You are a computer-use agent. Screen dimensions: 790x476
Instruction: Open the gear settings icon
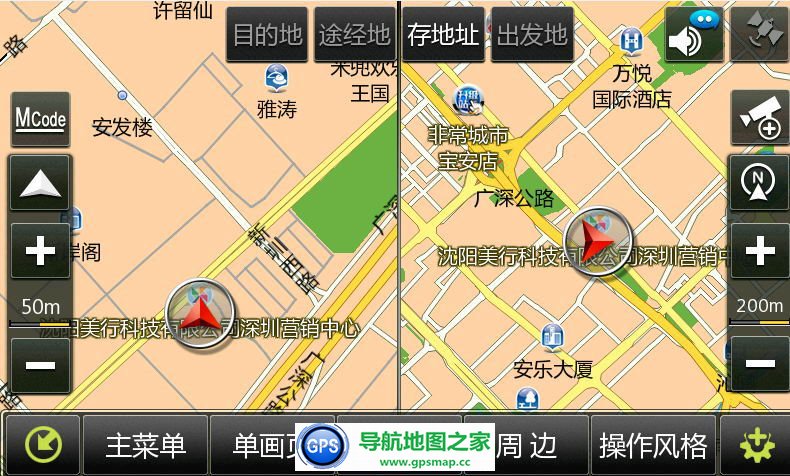click(755, 445)
